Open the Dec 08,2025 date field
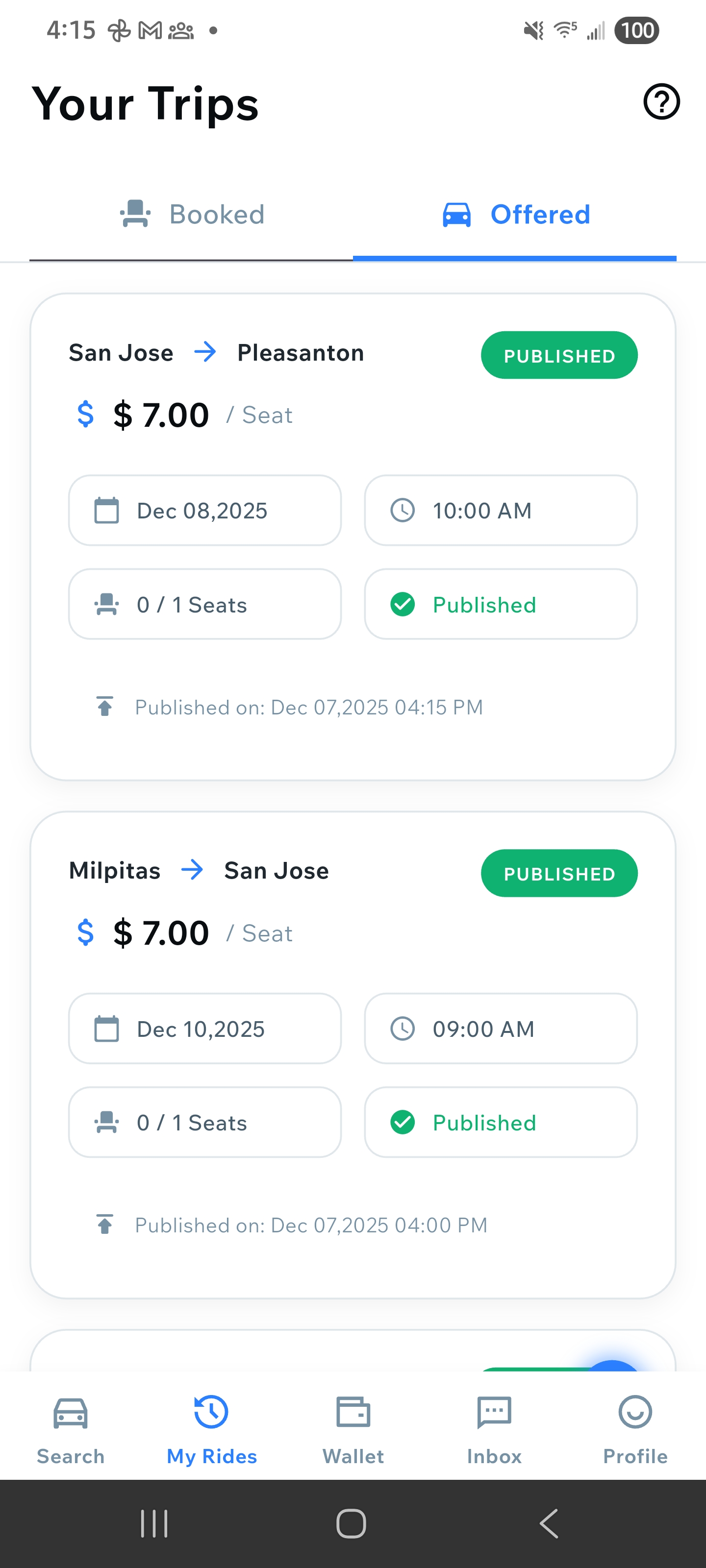Screen dimensions: 706x1568 click(x=204, y=510)
